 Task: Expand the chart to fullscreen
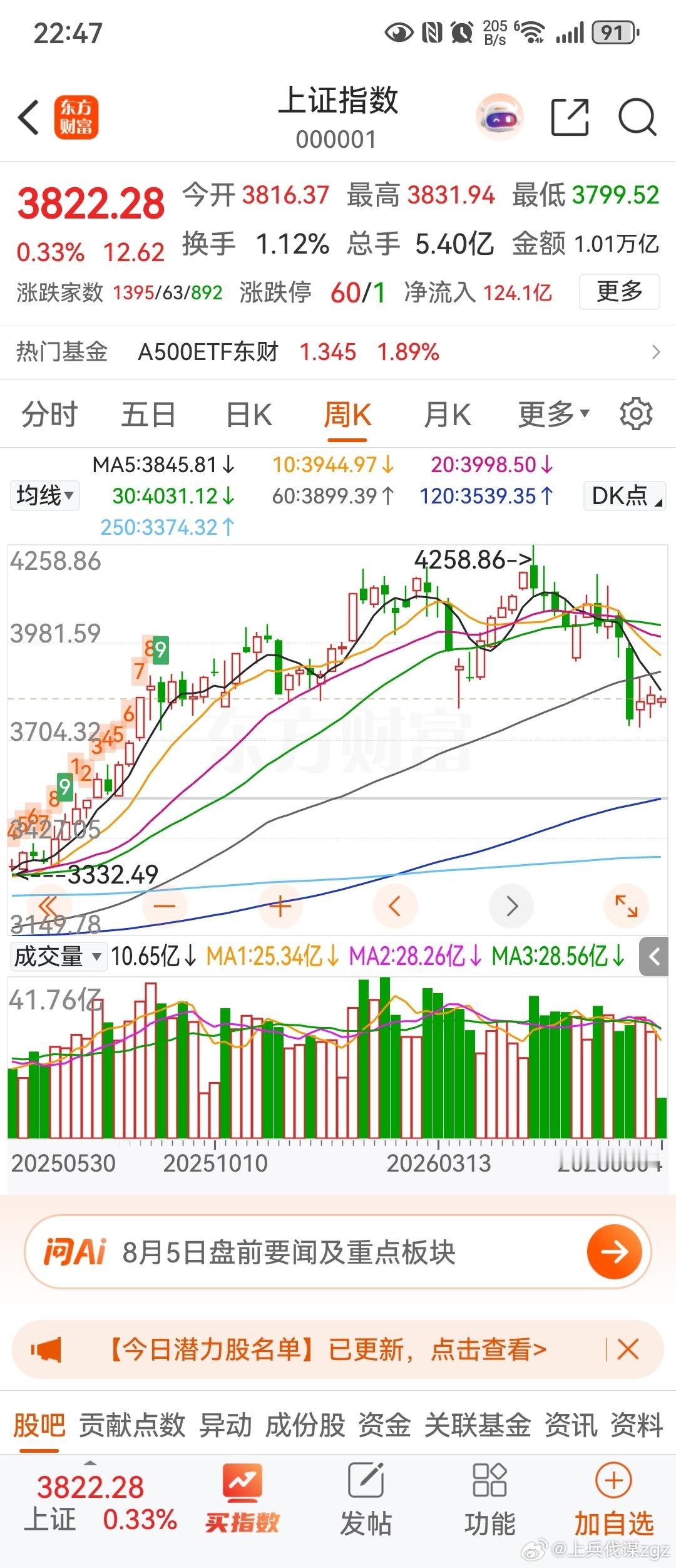[627, 906]
